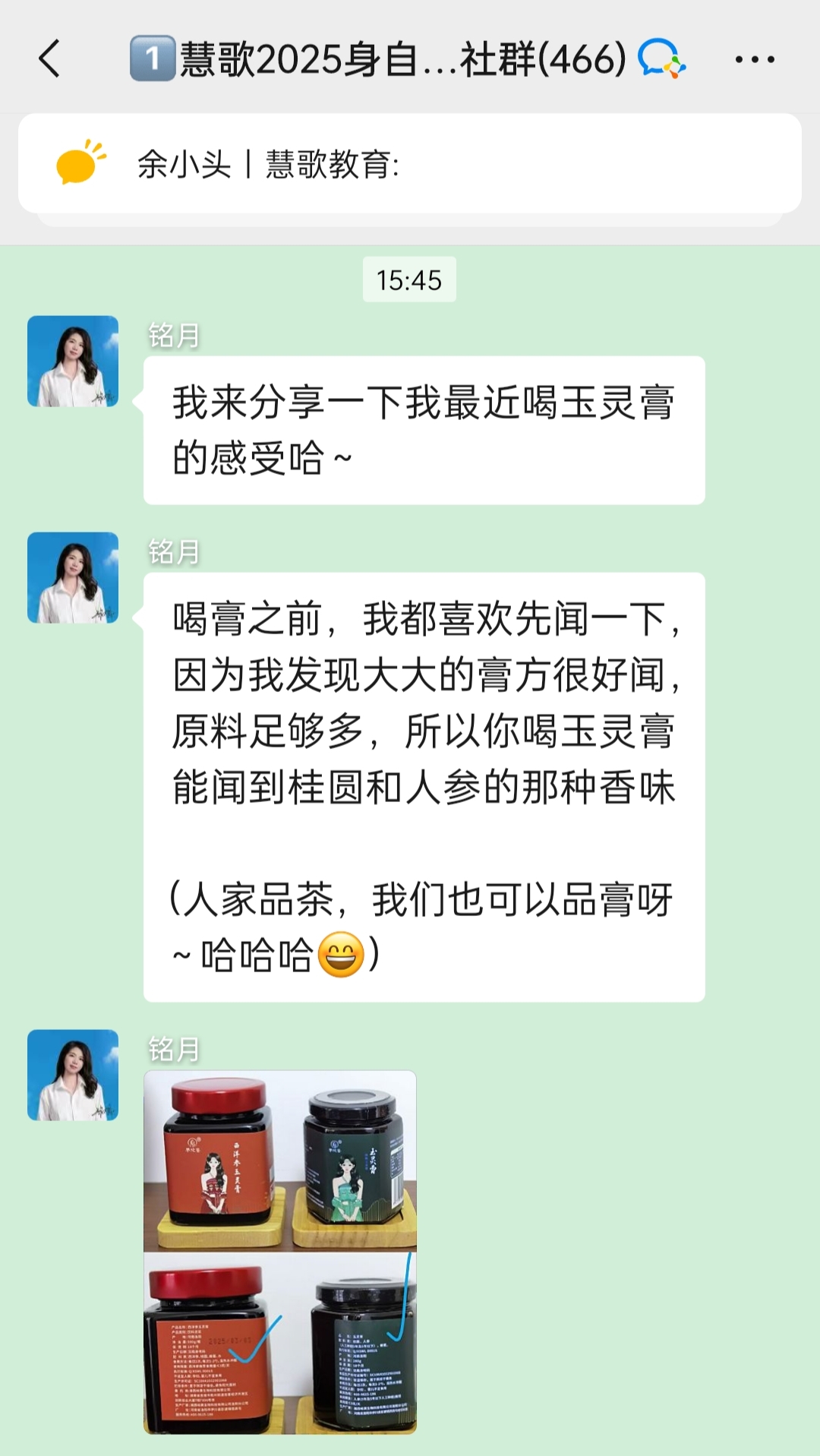Go back from the group chat
The image size is (820, 1456).
coord(50,59)
